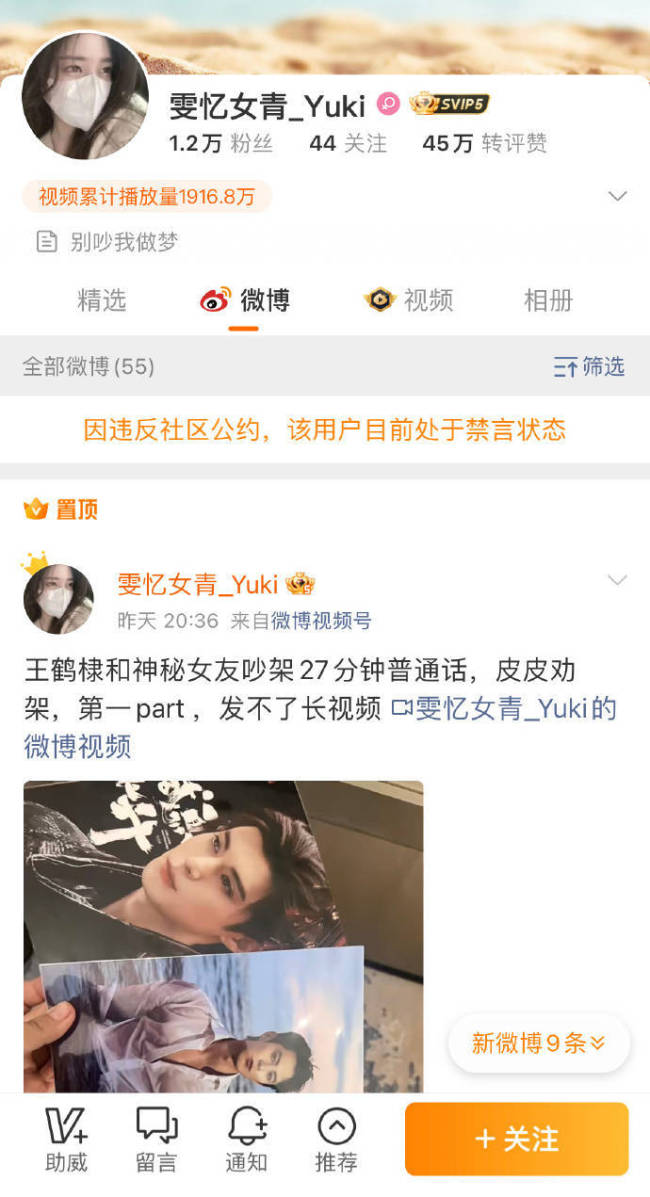Image resolution: width=650 pixels, height=1197 pixels.
Task: Switch to the 视频 tab
Action: tap(409, 300)
